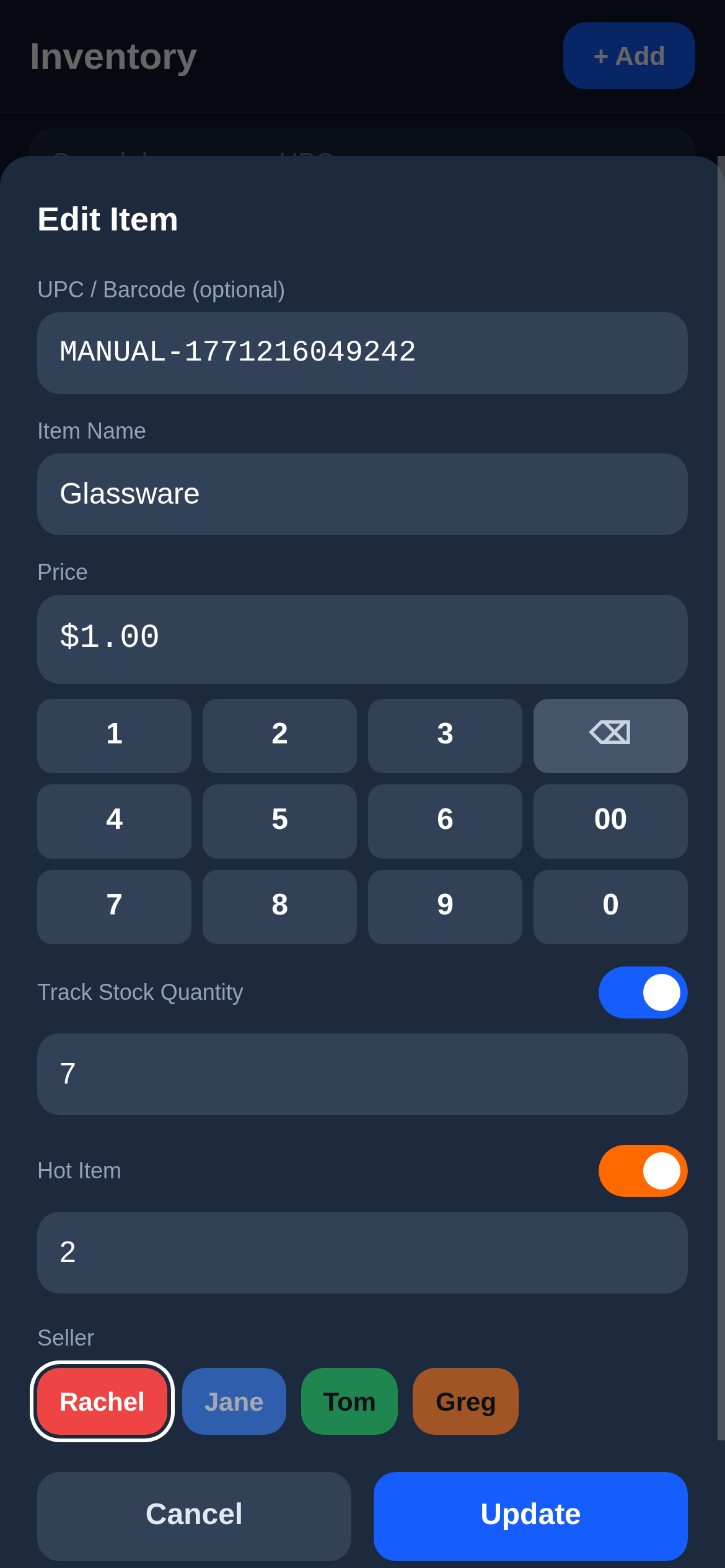Screen dimensions: 725x1568
Task: Pick Greg as the seller
Action: click(465, 1401)
